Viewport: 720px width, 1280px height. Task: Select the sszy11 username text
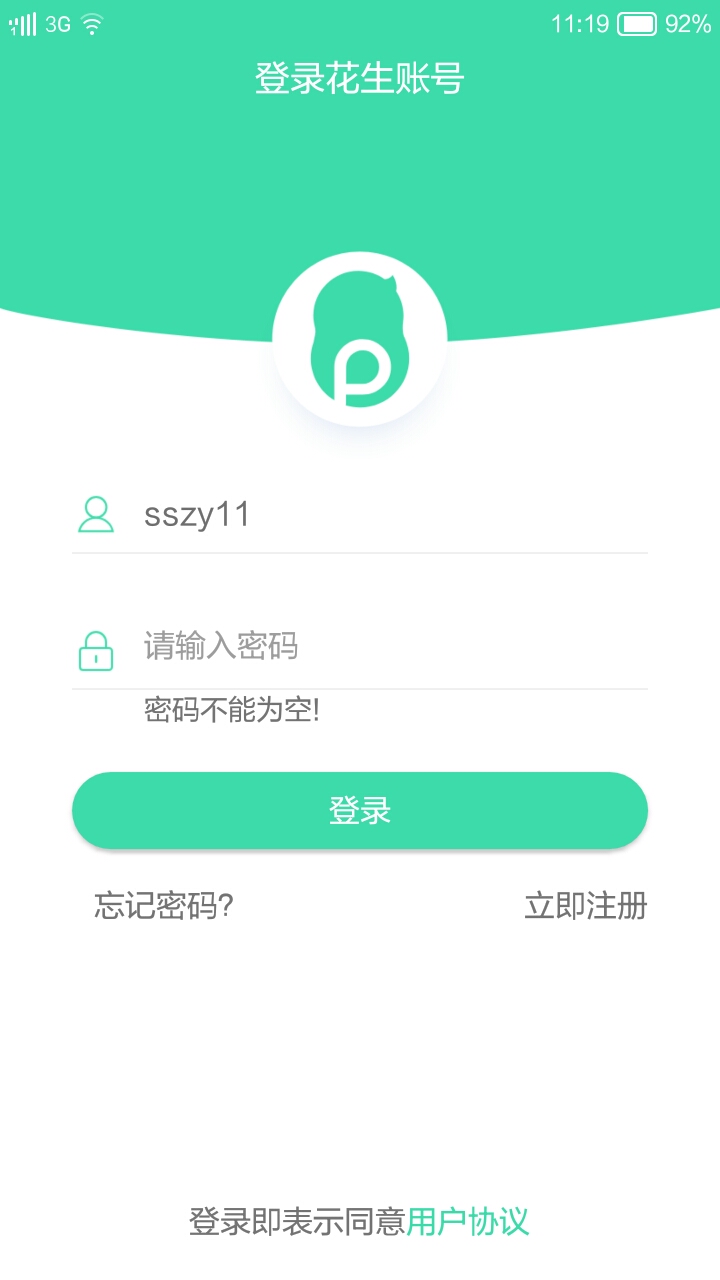coord(195,514)
